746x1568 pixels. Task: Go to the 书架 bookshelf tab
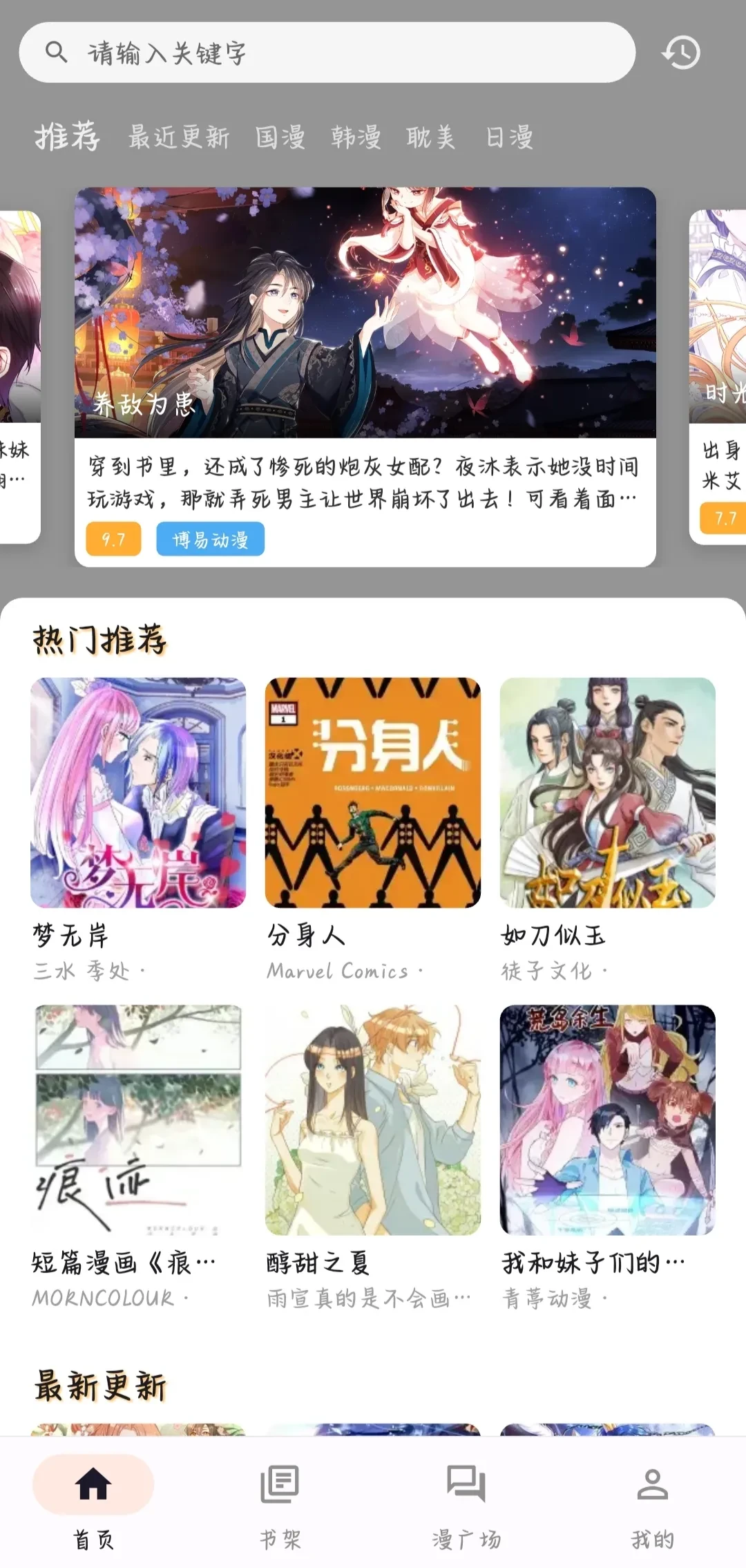click(x=280, y=1502)
